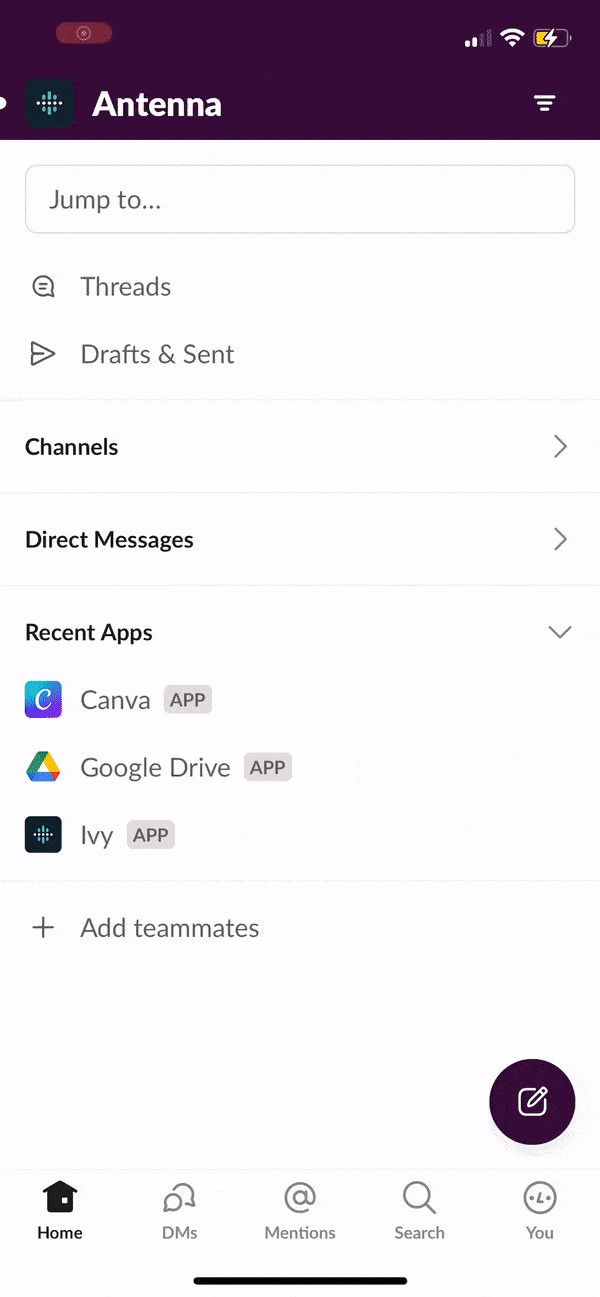
Task: Expand the Channels section
Action: click(300, 447)
